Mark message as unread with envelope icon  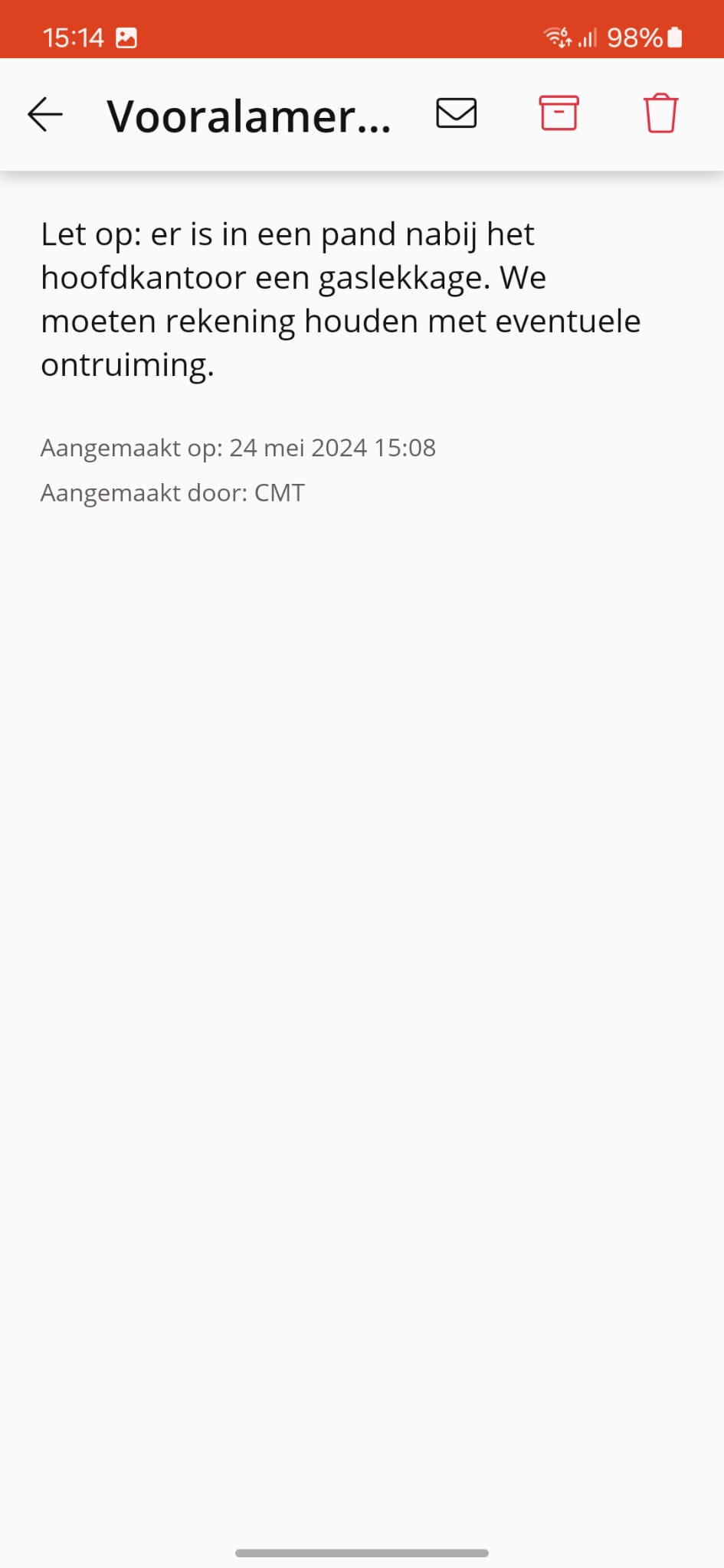click(x=457, y=113)
